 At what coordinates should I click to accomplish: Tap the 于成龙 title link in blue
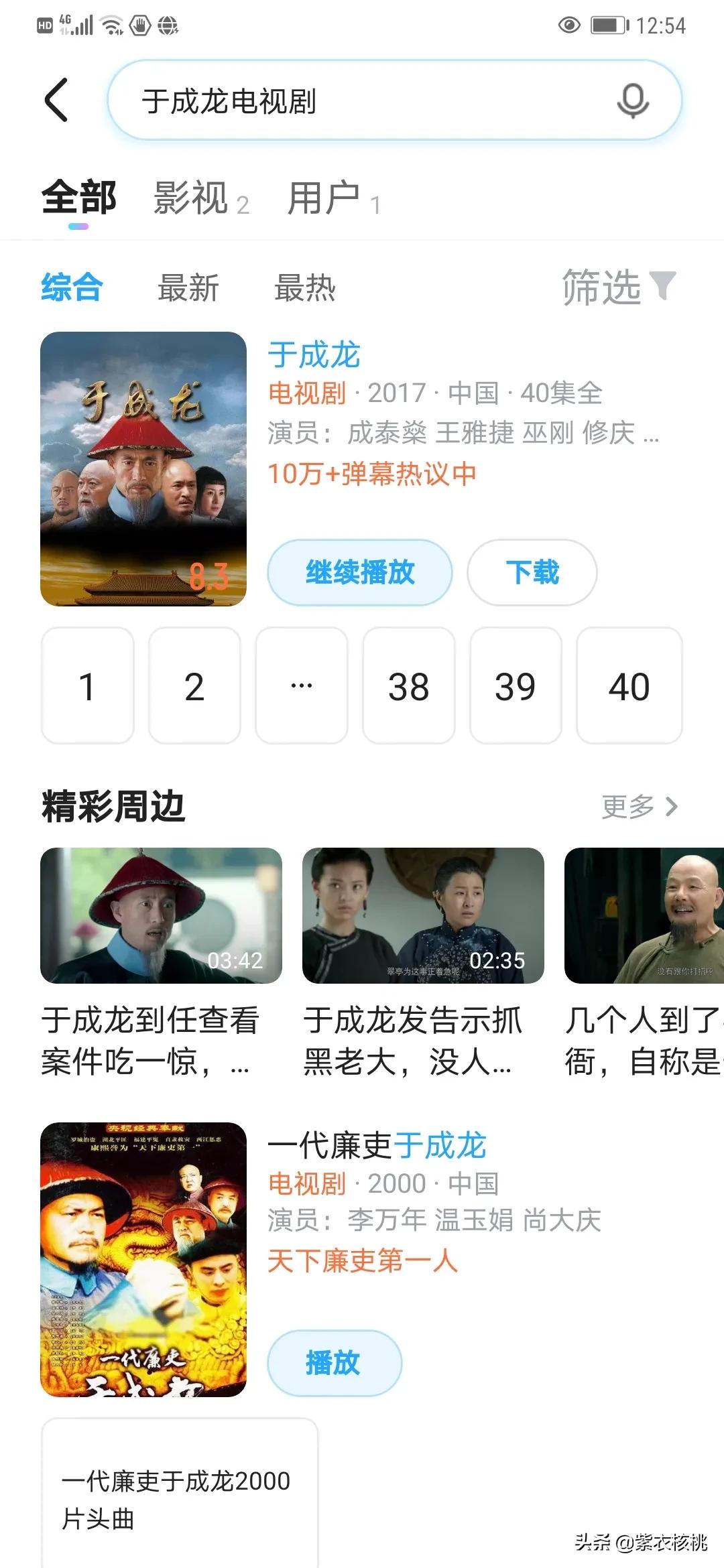[x=314, y=355]
